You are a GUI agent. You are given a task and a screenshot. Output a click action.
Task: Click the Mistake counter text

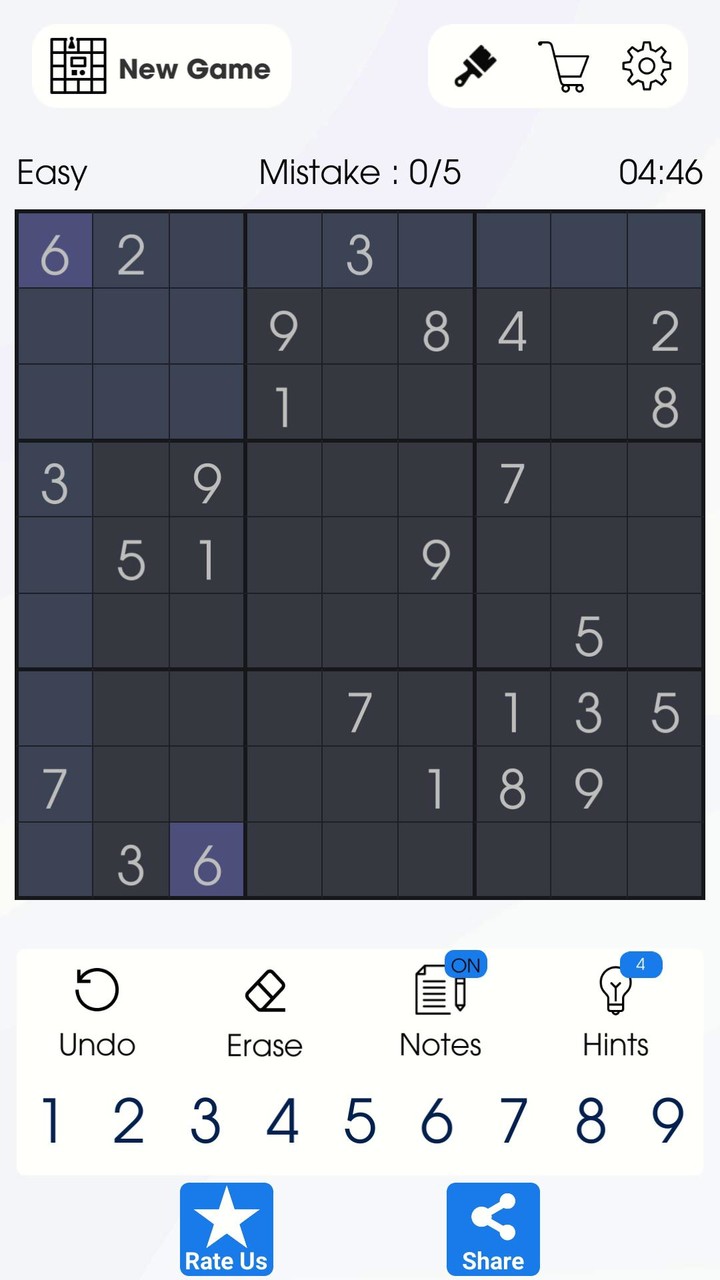click(361, 172)
